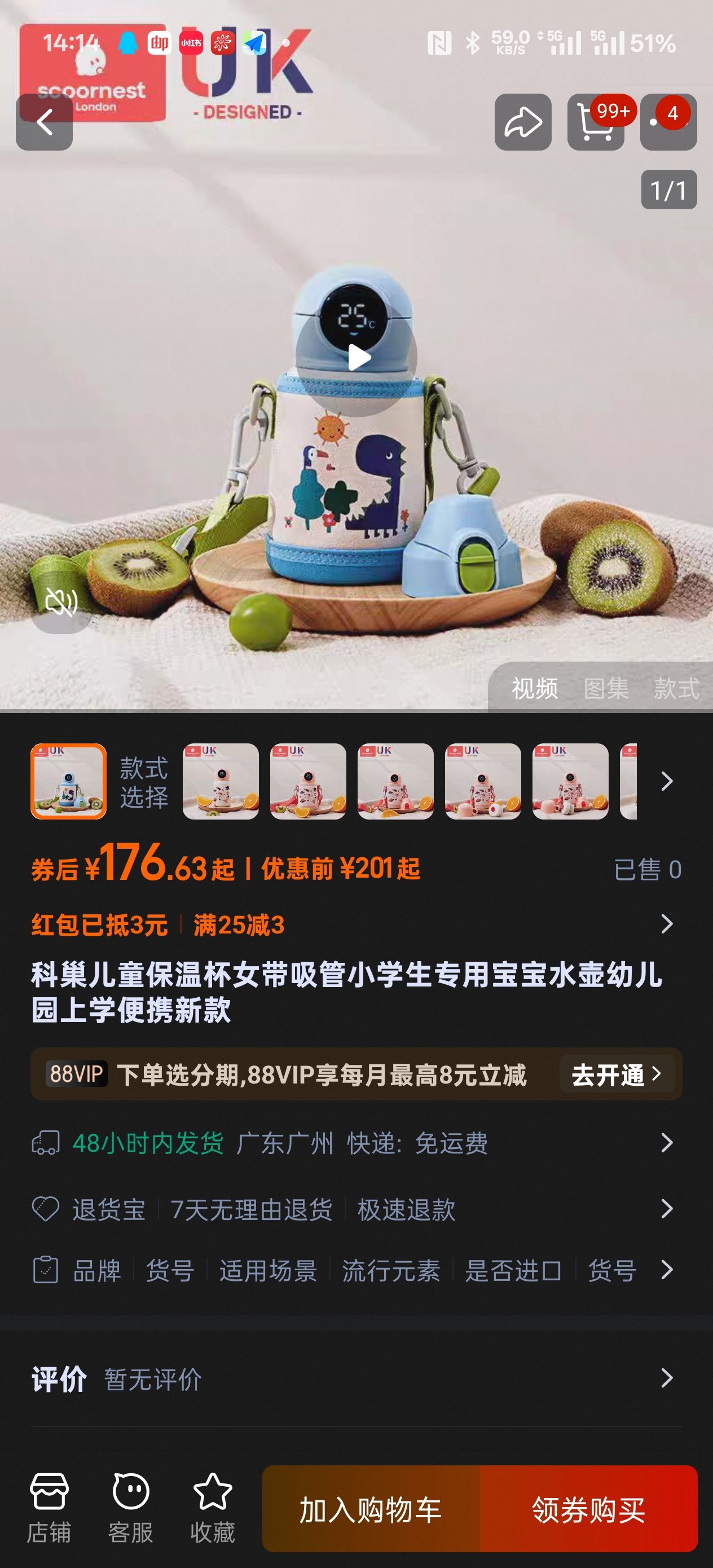
Task: Switch to the 图集 tab
Action: click(606, 689)
